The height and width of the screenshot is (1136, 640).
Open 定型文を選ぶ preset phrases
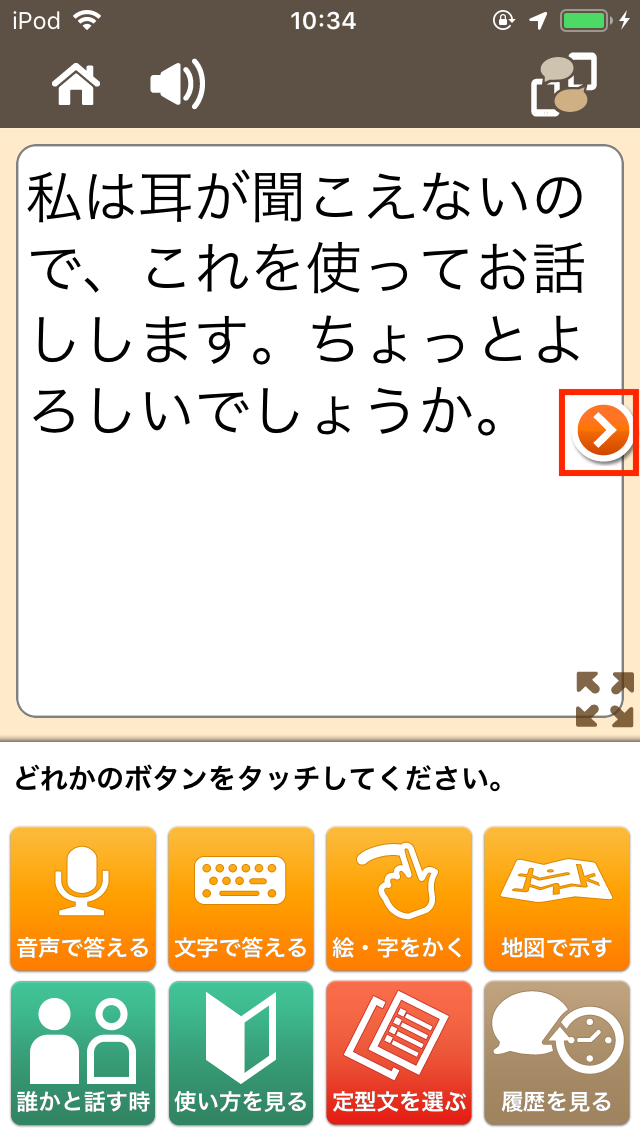click(x=399, y=1052)
